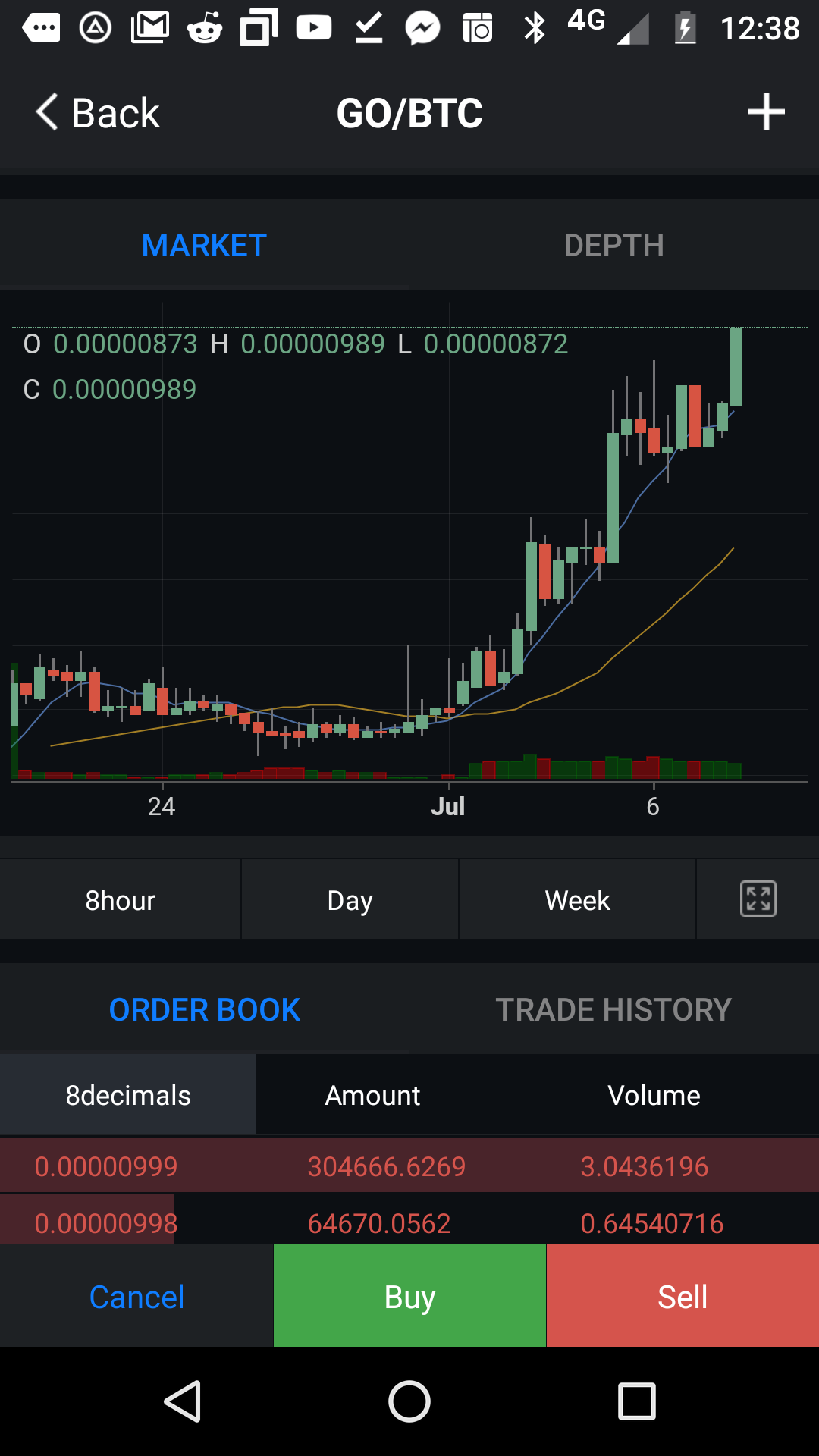Select the 0.00000999 order row
The image size is (819, 1456).
(x=409, y=1166)
